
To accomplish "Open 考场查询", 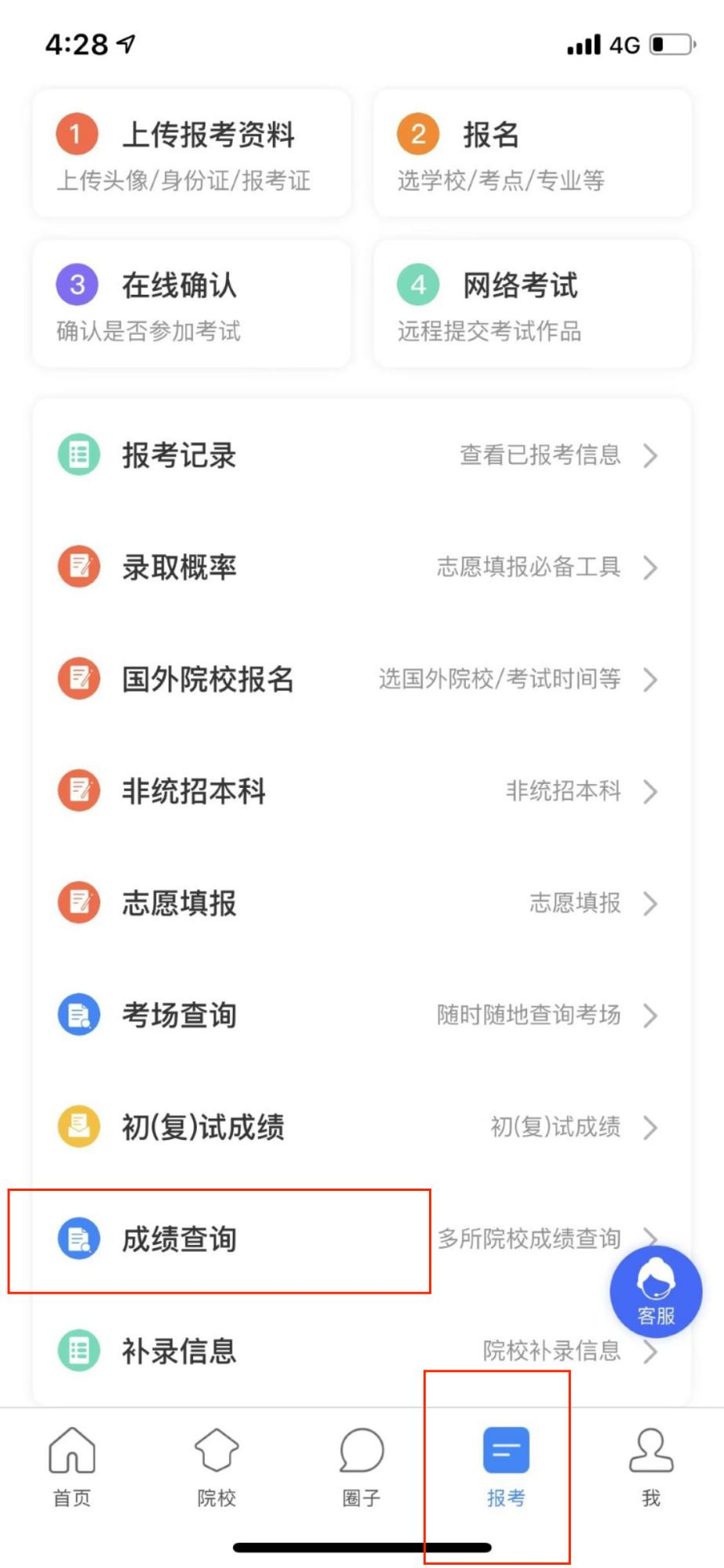I will [362, 1015].
